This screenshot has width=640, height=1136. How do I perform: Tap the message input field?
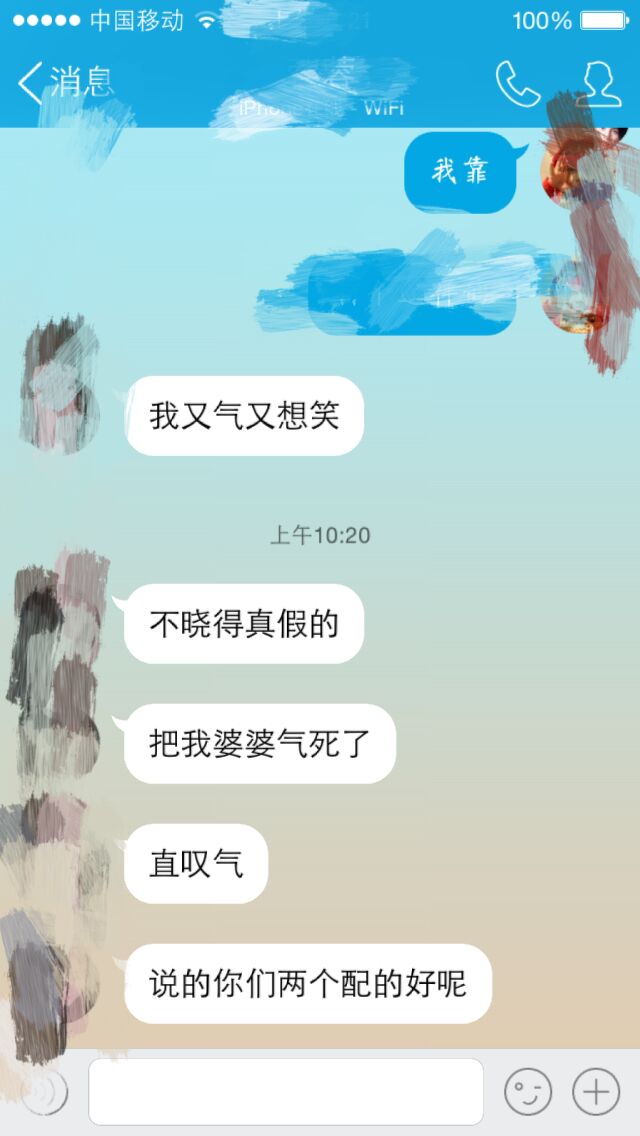(286, 1091)
